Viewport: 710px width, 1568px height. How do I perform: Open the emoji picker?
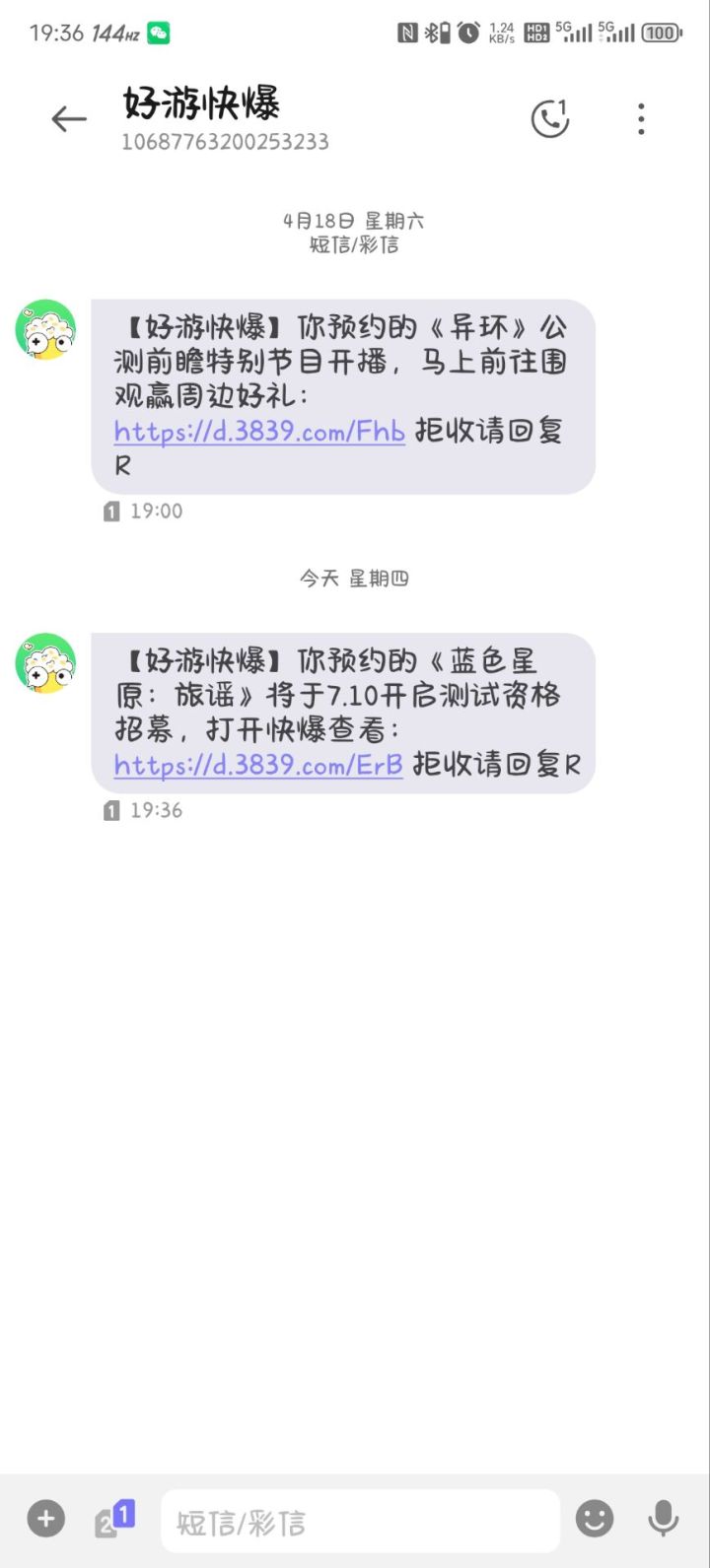[x=595, y=1519]
